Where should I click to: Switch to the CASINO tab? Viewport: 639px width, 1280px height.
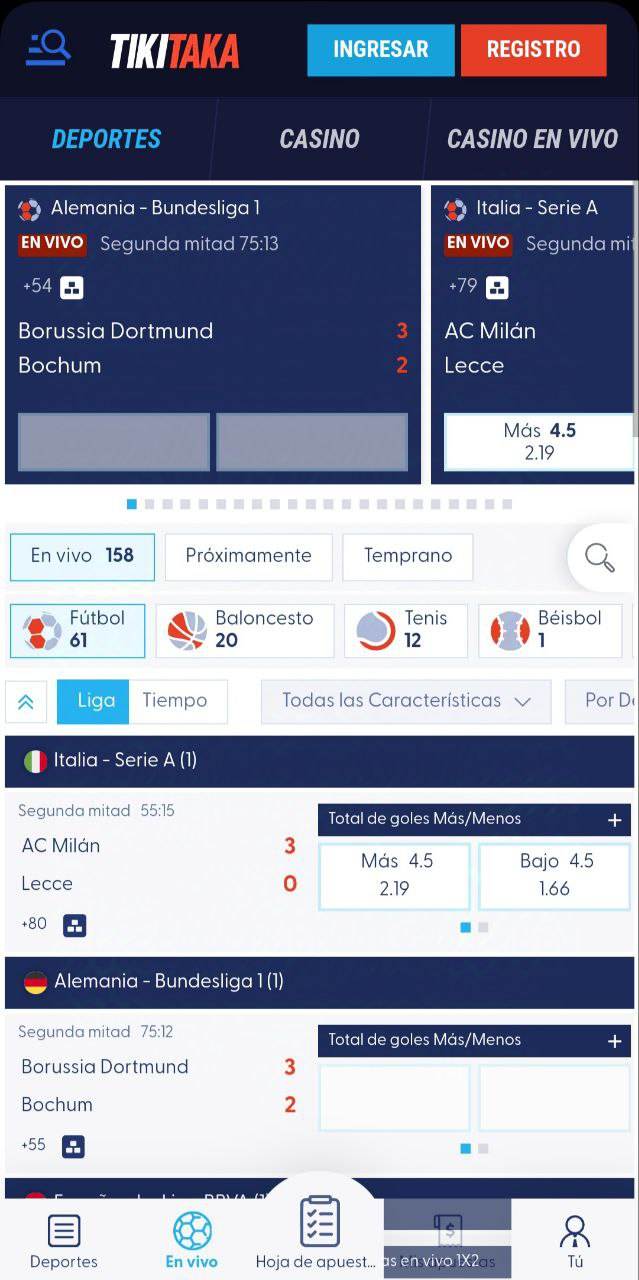click(x=319, y=139)
